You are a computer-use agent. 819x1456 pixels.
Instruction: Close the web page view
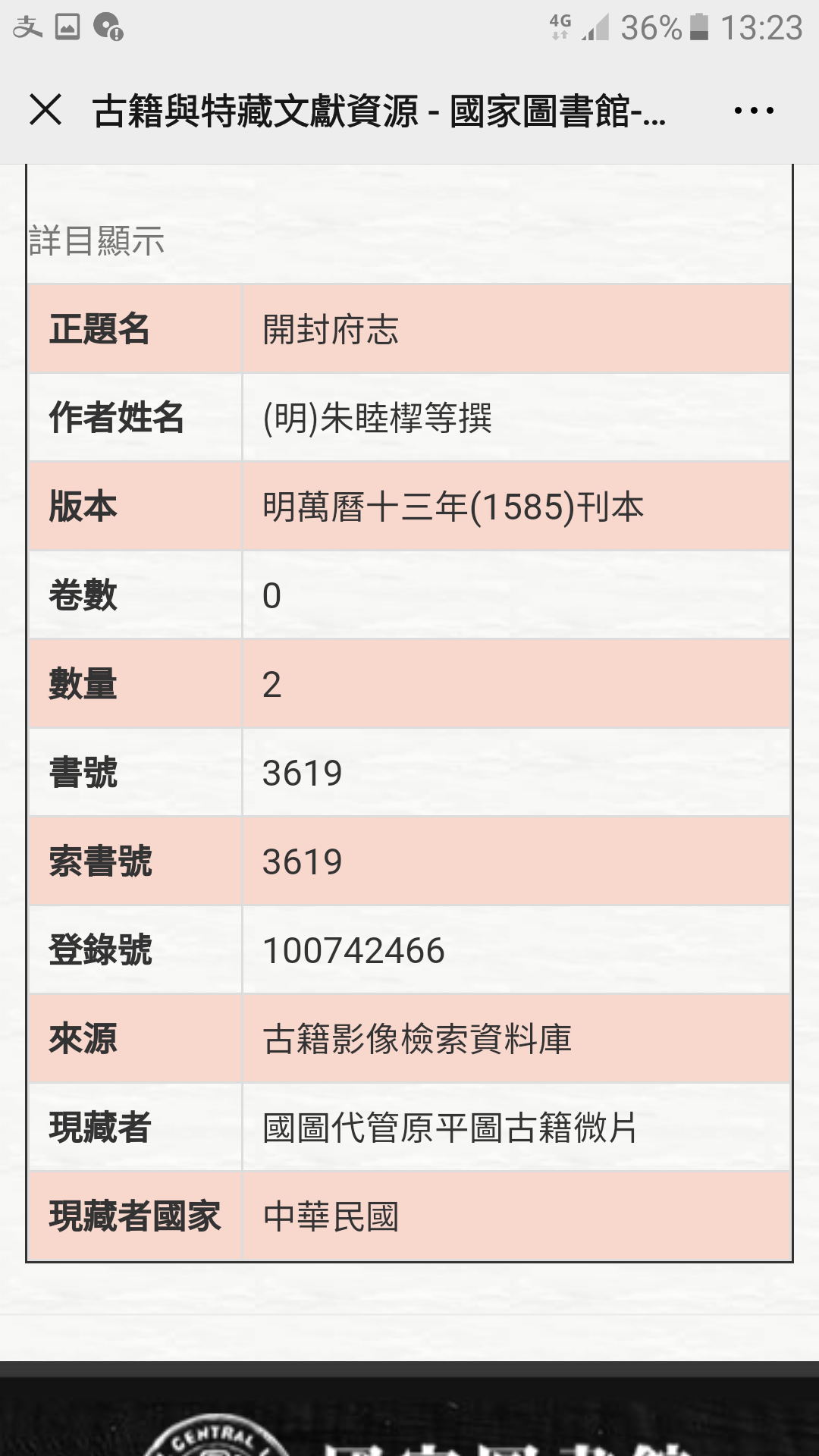pyautogui.click(x=45, y=110)
